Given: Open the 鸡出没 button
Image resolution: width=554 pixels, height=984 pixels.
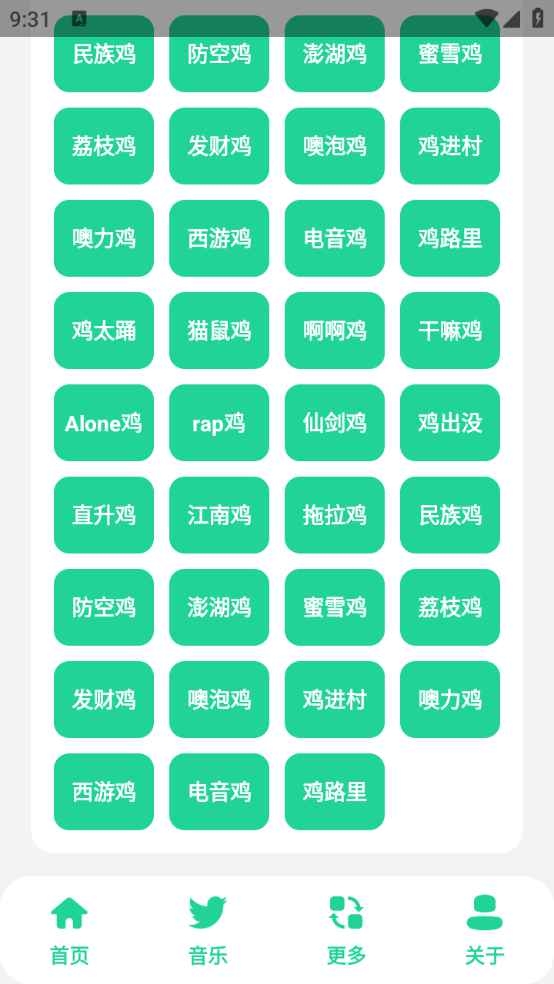Looking at the screenshot, I should pos(450,423).
